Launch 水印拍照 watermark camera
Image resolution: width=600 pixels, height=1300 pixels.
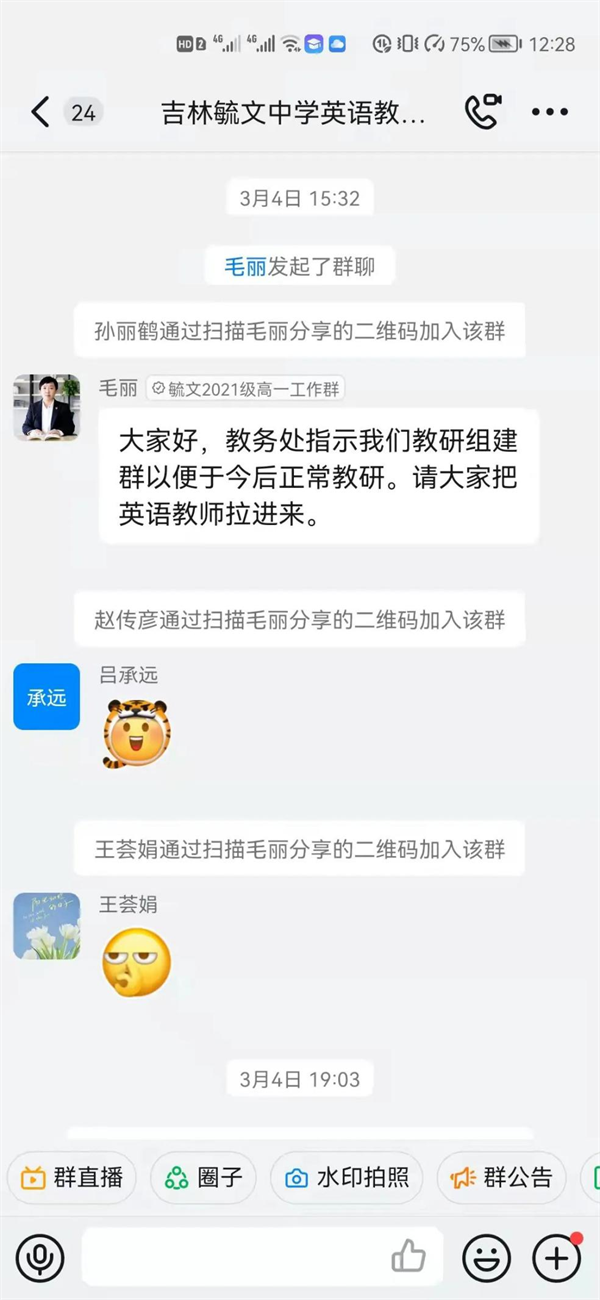tap(346, 1177)
